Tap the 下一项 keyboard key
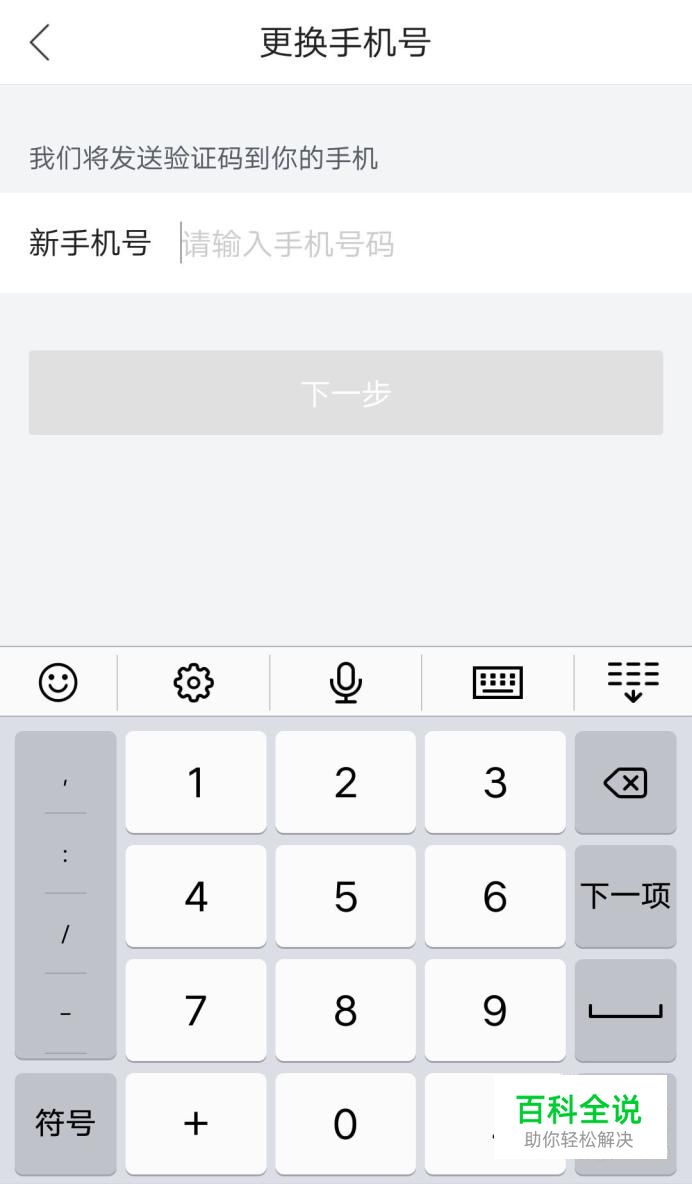This screenshot has height=1184, width=692. coord(626,896)
